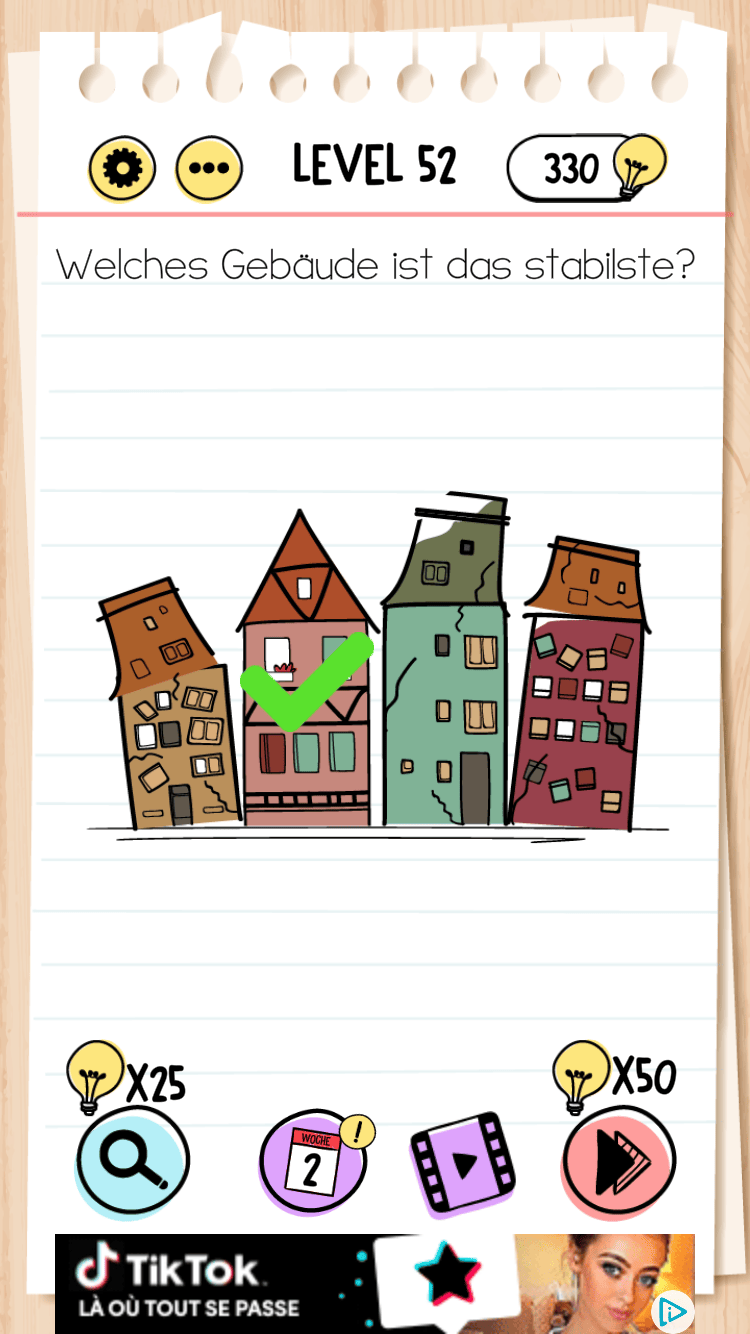Open the weekly calendar challenge

(312, 1163)
